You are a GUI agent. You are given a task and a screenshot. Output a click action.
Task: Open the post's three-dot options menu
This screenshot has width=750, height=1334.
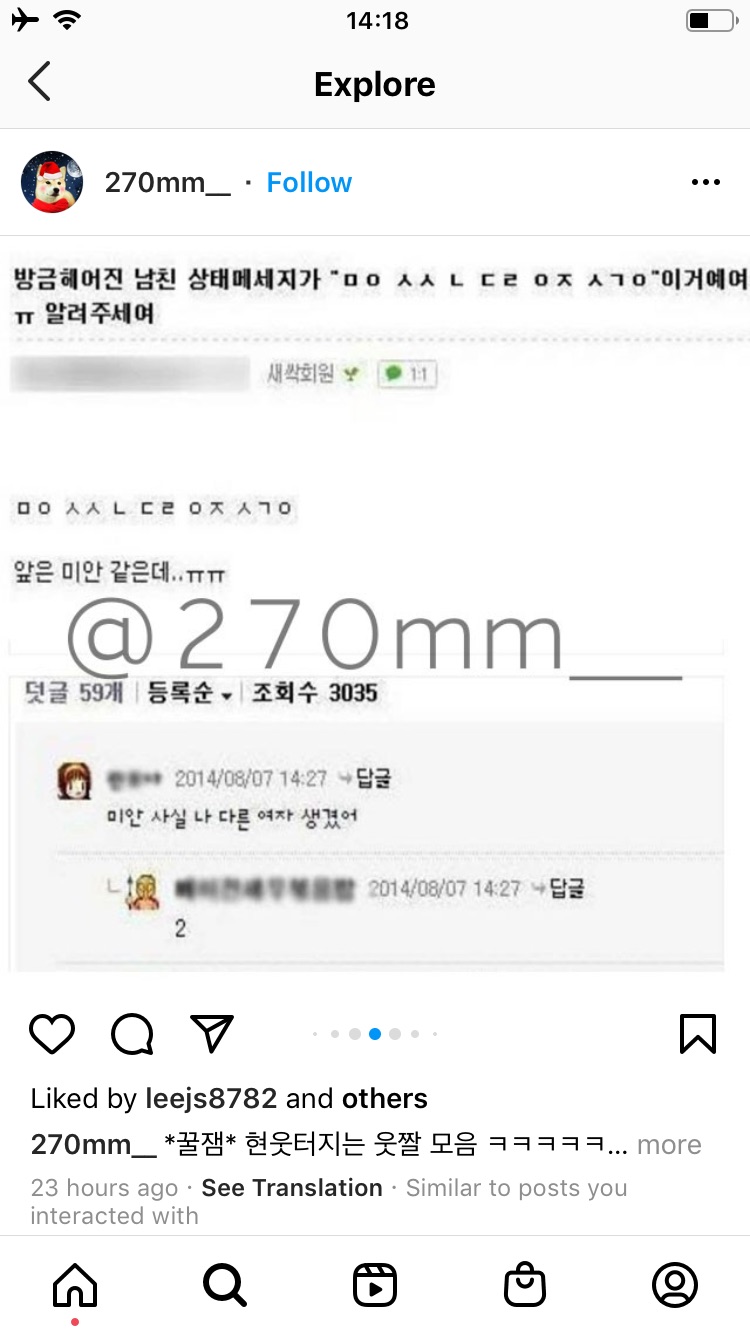705,182
